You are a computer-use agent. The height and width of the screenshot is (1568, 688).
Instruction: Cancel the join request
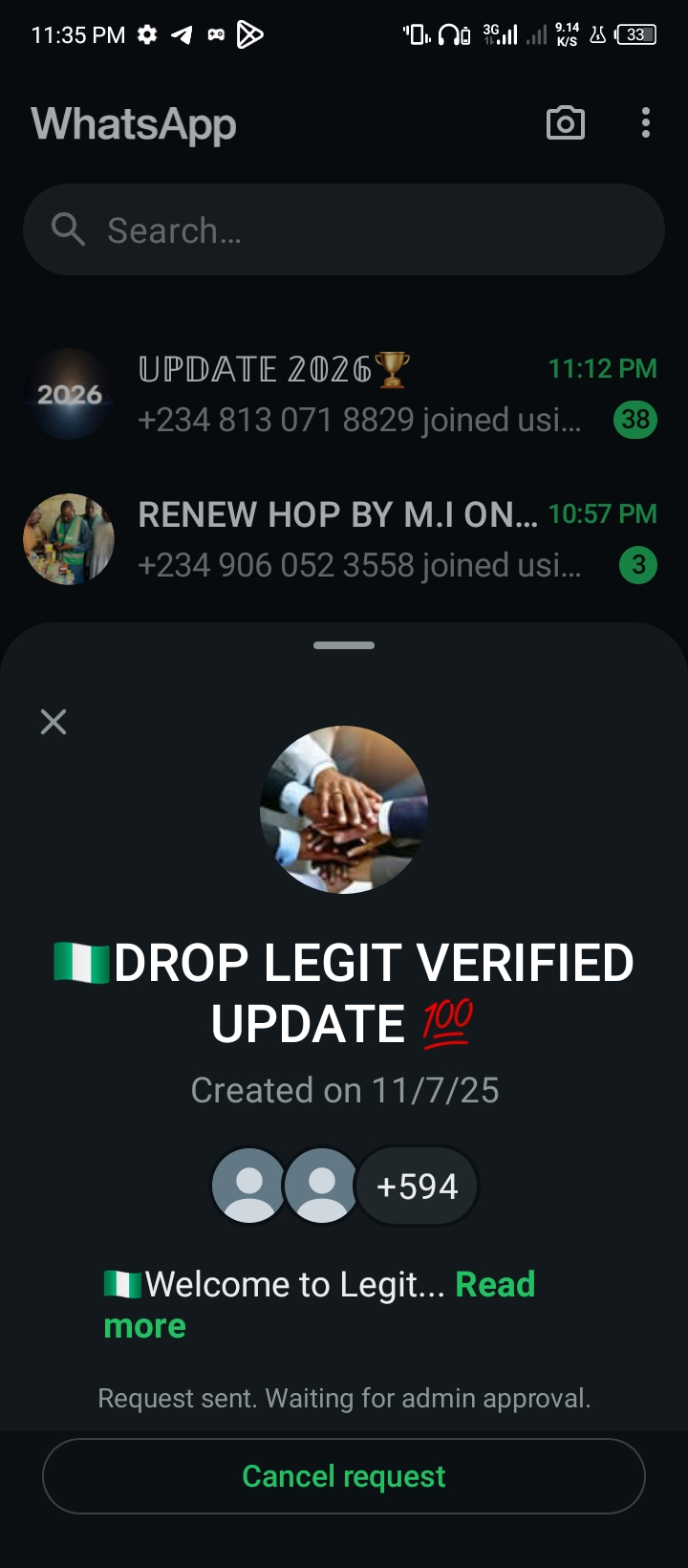click(x=344, y=1476)
